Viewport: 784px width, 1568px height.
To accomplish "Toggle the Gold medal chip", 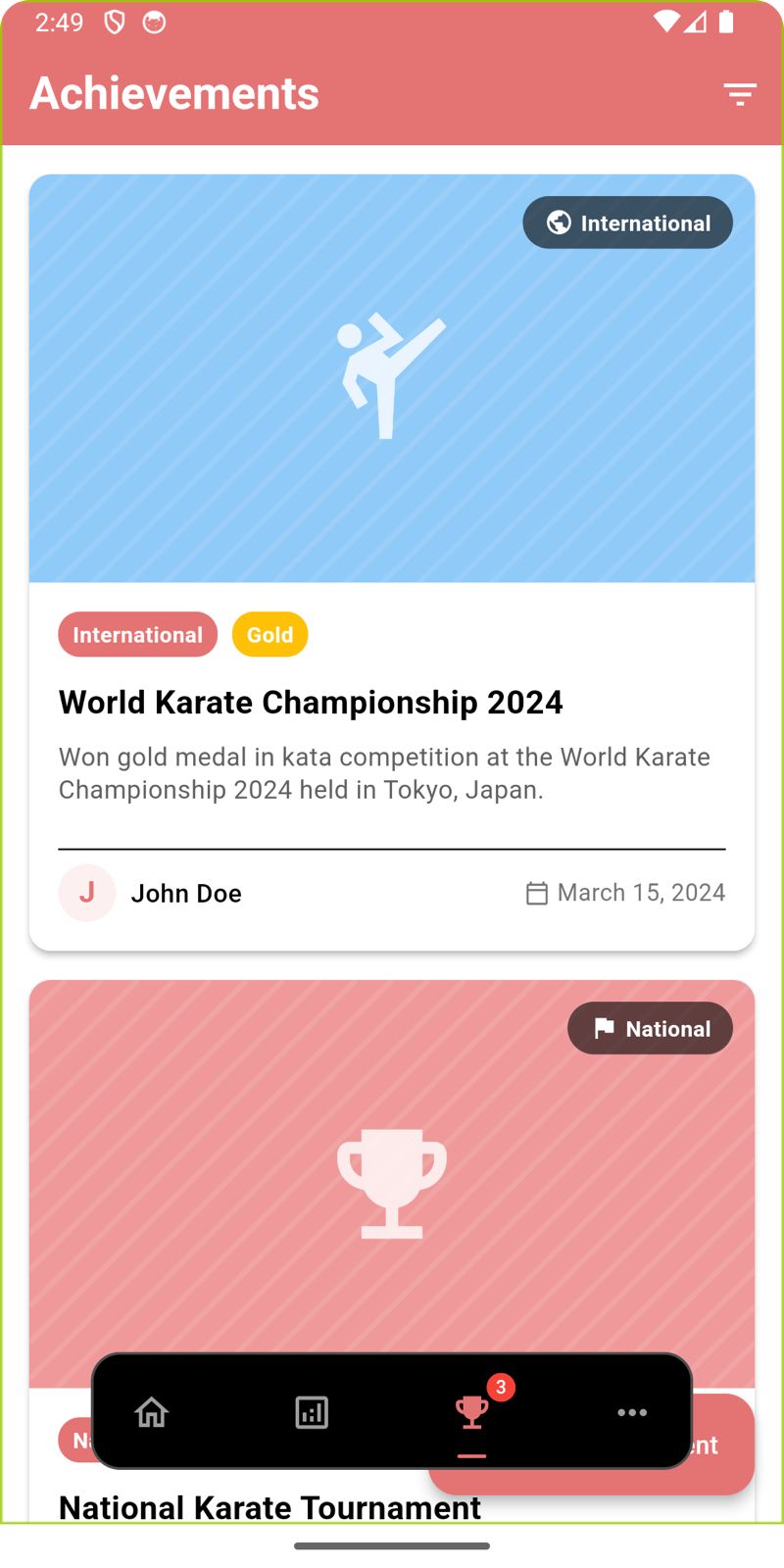I will click(x=269, y=634).
